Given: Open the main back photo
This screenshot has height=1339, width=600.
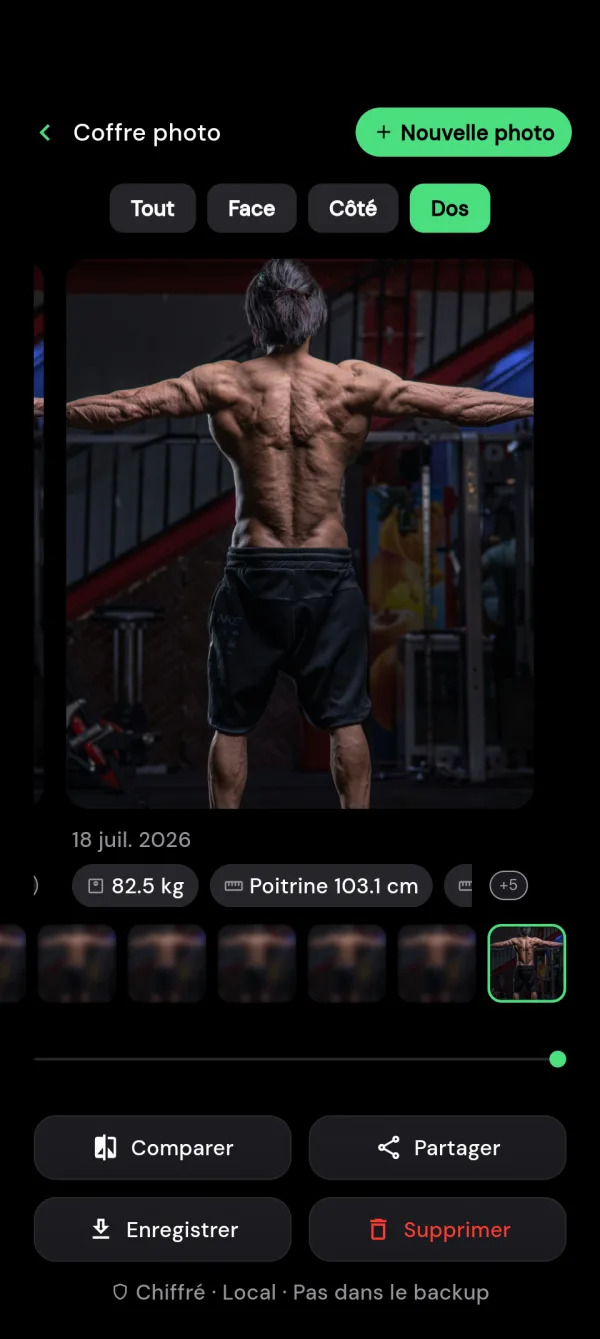Looking at the screenshot, I should (300, 534).
